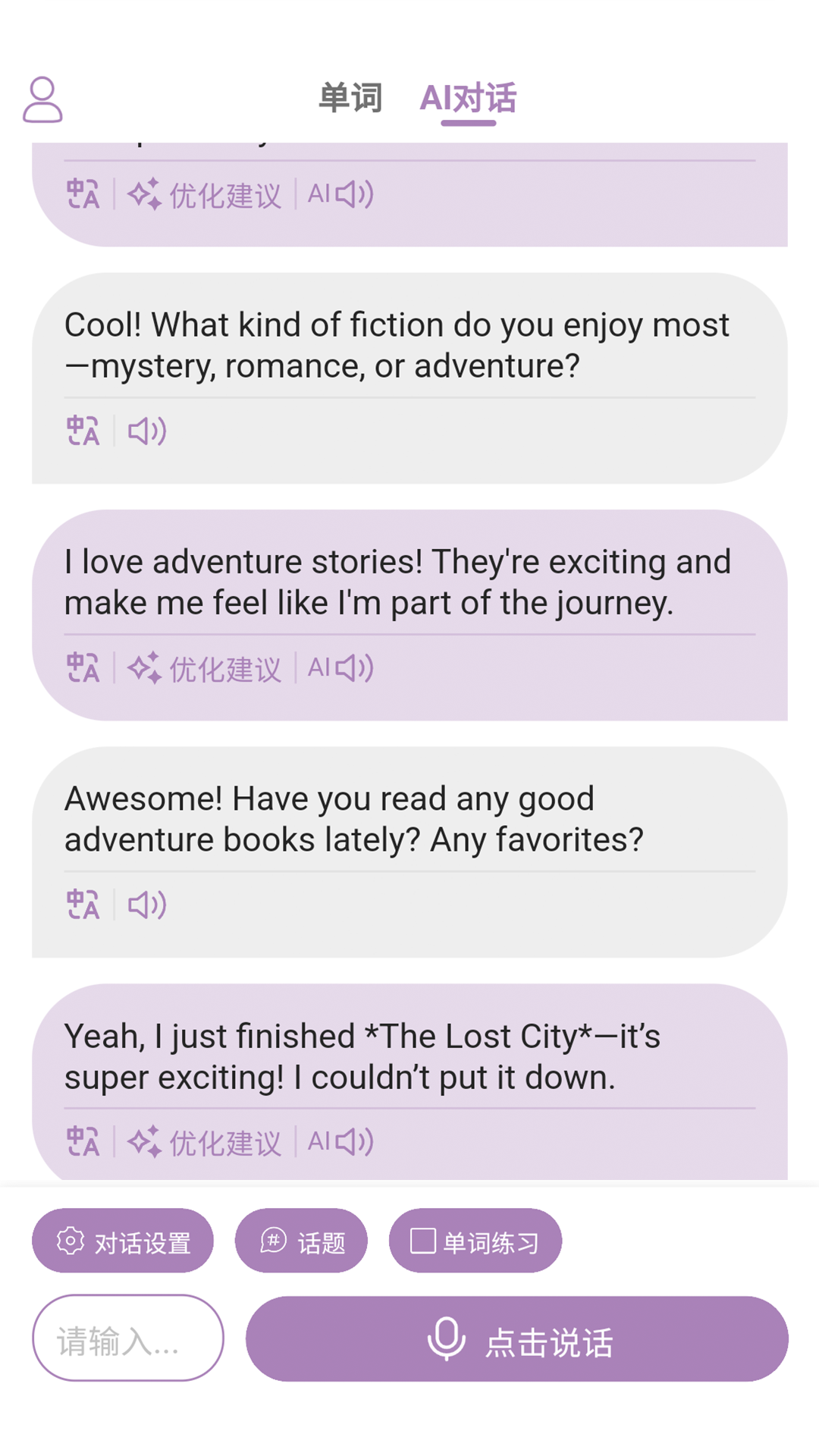
Task: Play AI audio for 'I love adventure stories'
Action: pos(340,668)
